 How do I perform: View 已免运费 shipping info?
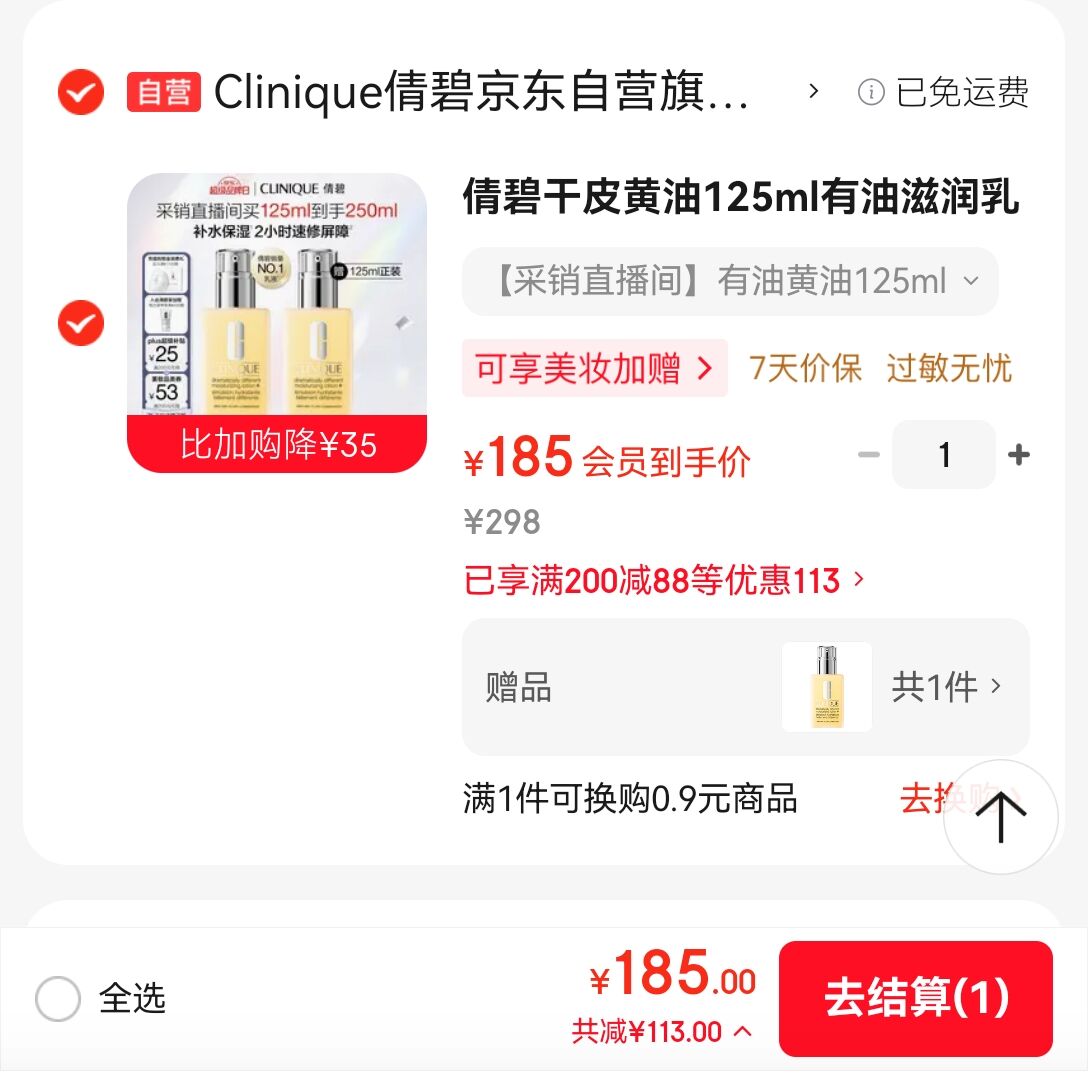[944, 93]
